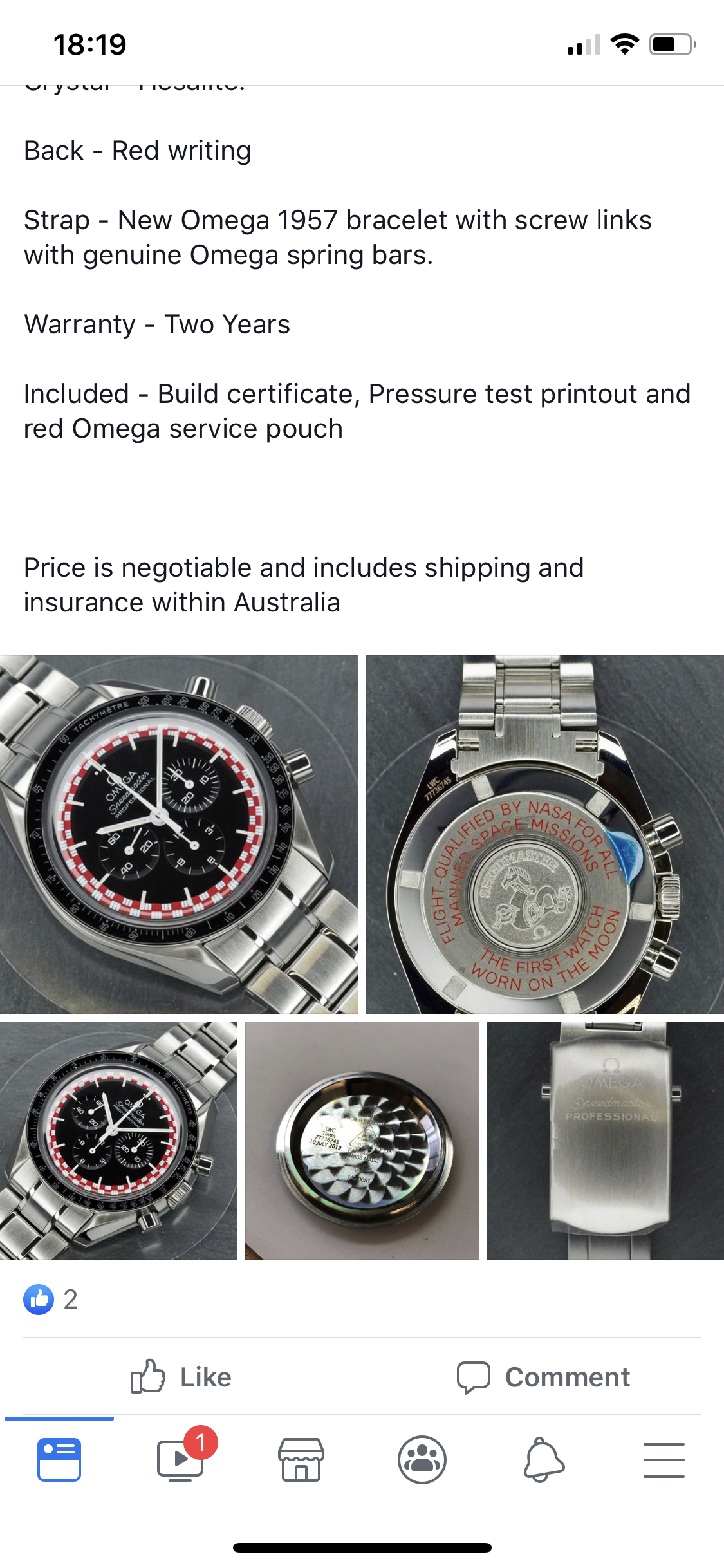Open the hamburger menu tab
This screenshot has width=724, height=1568.
point(664,1459)
